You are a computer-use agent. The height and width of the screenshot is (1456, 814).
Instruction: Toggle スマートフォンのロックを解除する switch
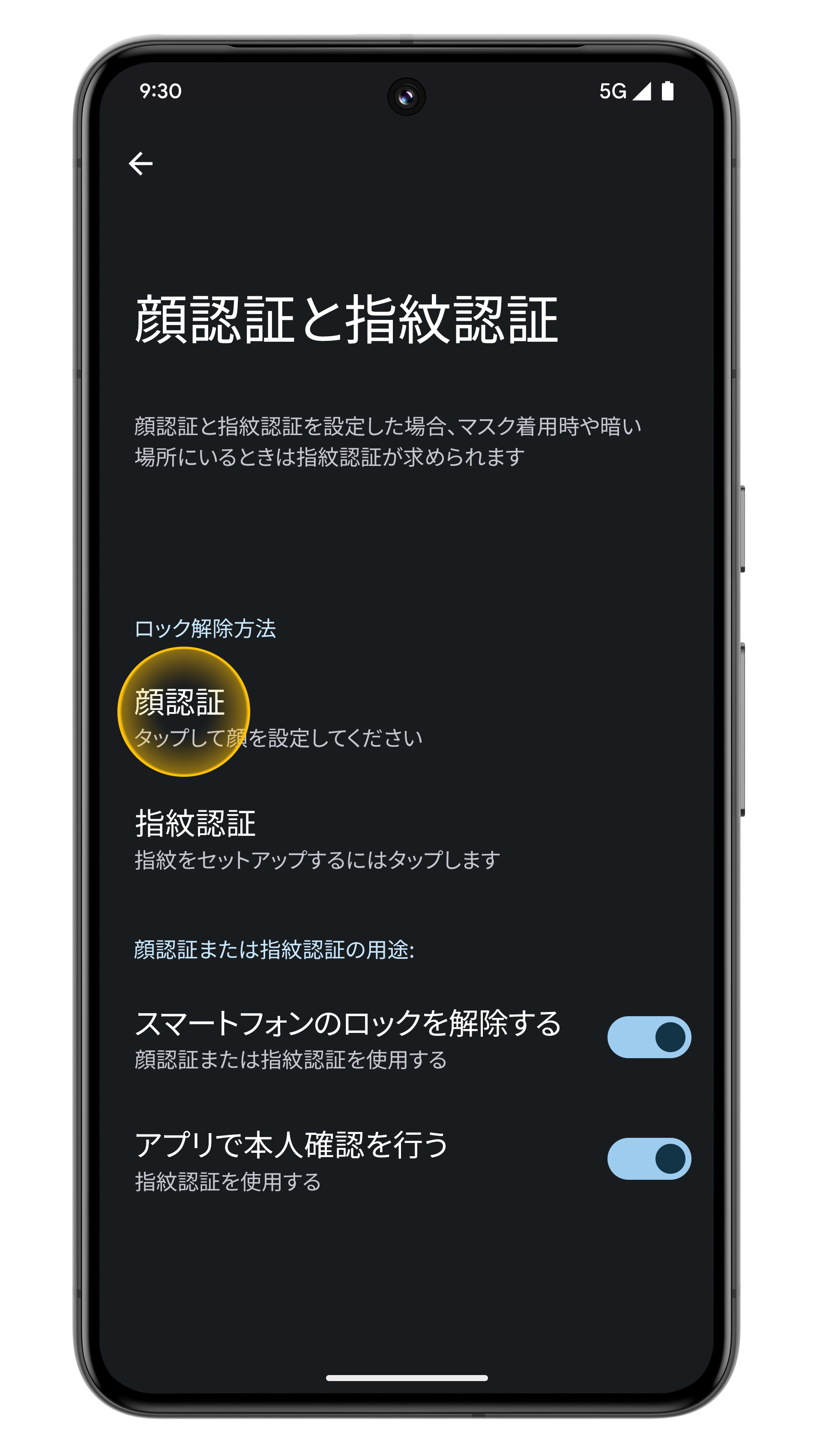coord(648,1037)
